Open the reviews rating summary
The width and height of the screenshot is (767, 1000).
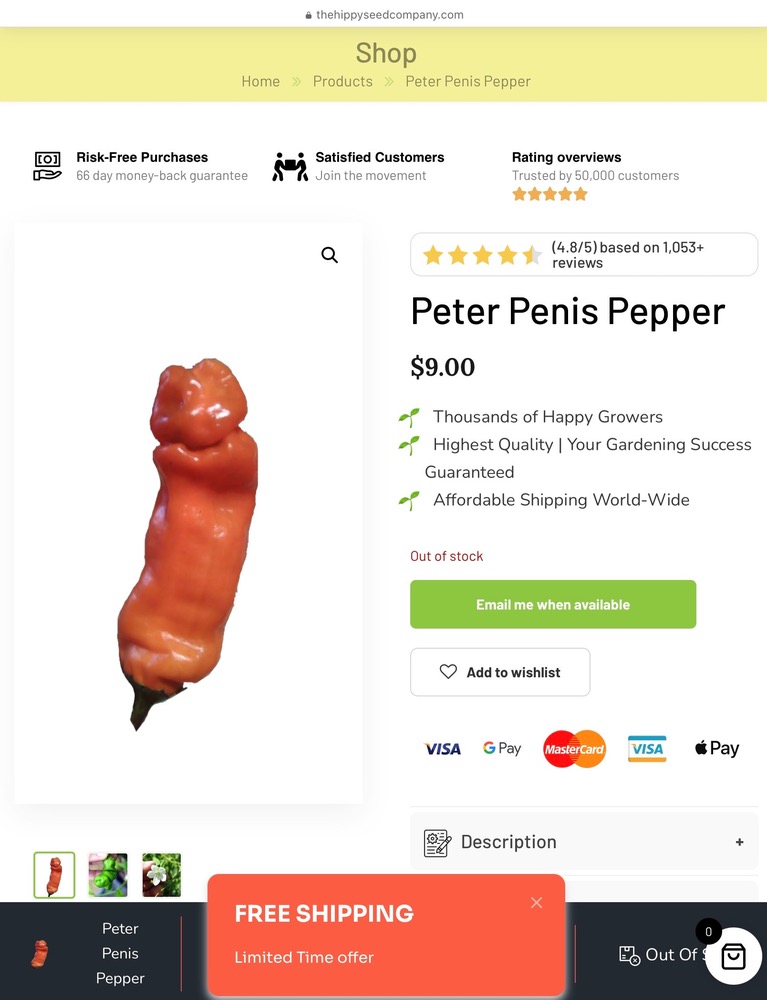[584, 255]
